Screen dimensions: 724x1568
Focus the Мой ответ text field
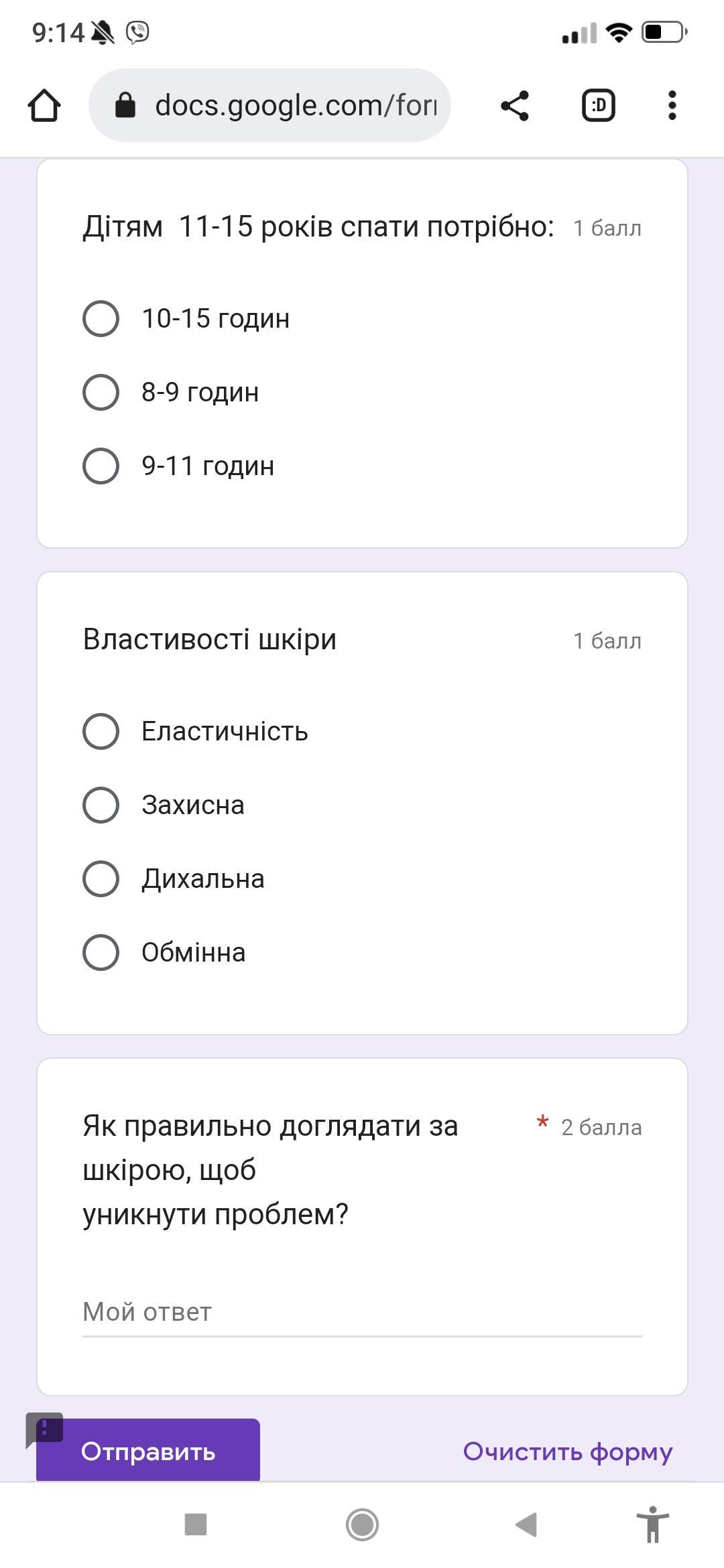pos(362,1312)
